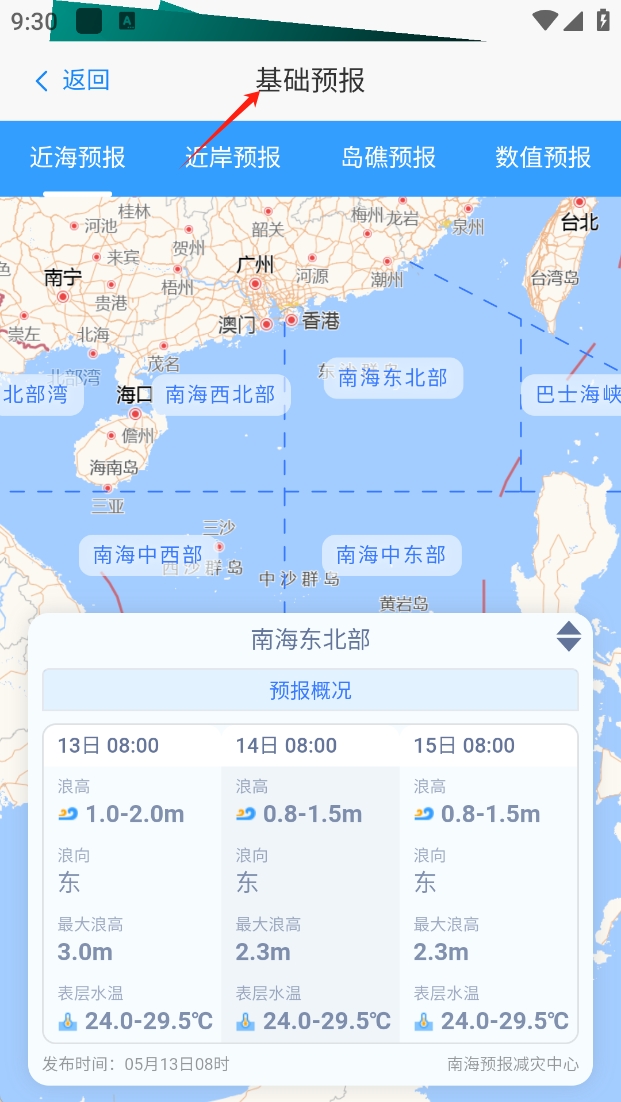Switch to the 近岸预报 tab
The image size is (621, 1102).
click(x=233, y=158)
